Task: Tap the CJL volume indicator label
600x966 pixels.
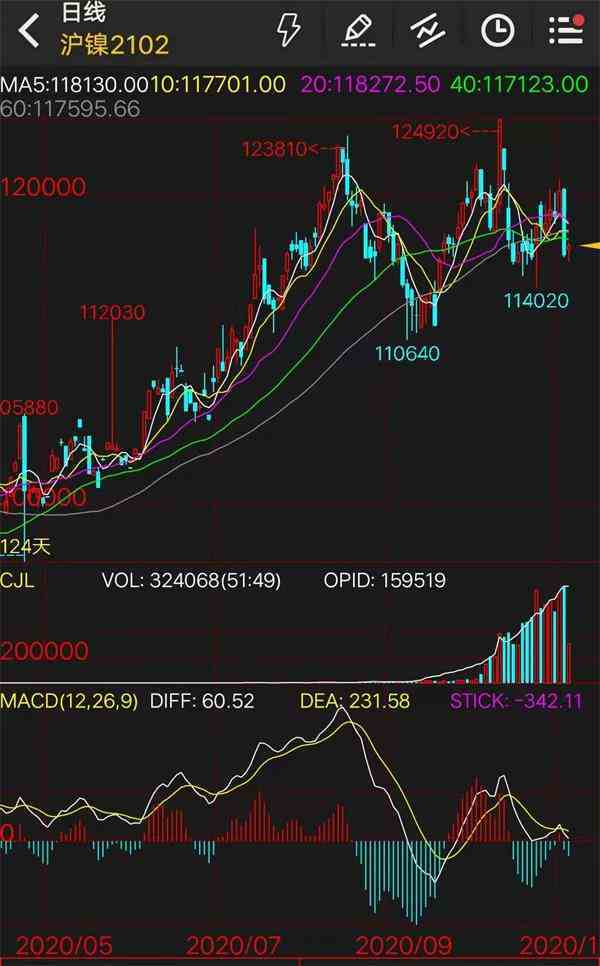Action: (x=18, y=580)
